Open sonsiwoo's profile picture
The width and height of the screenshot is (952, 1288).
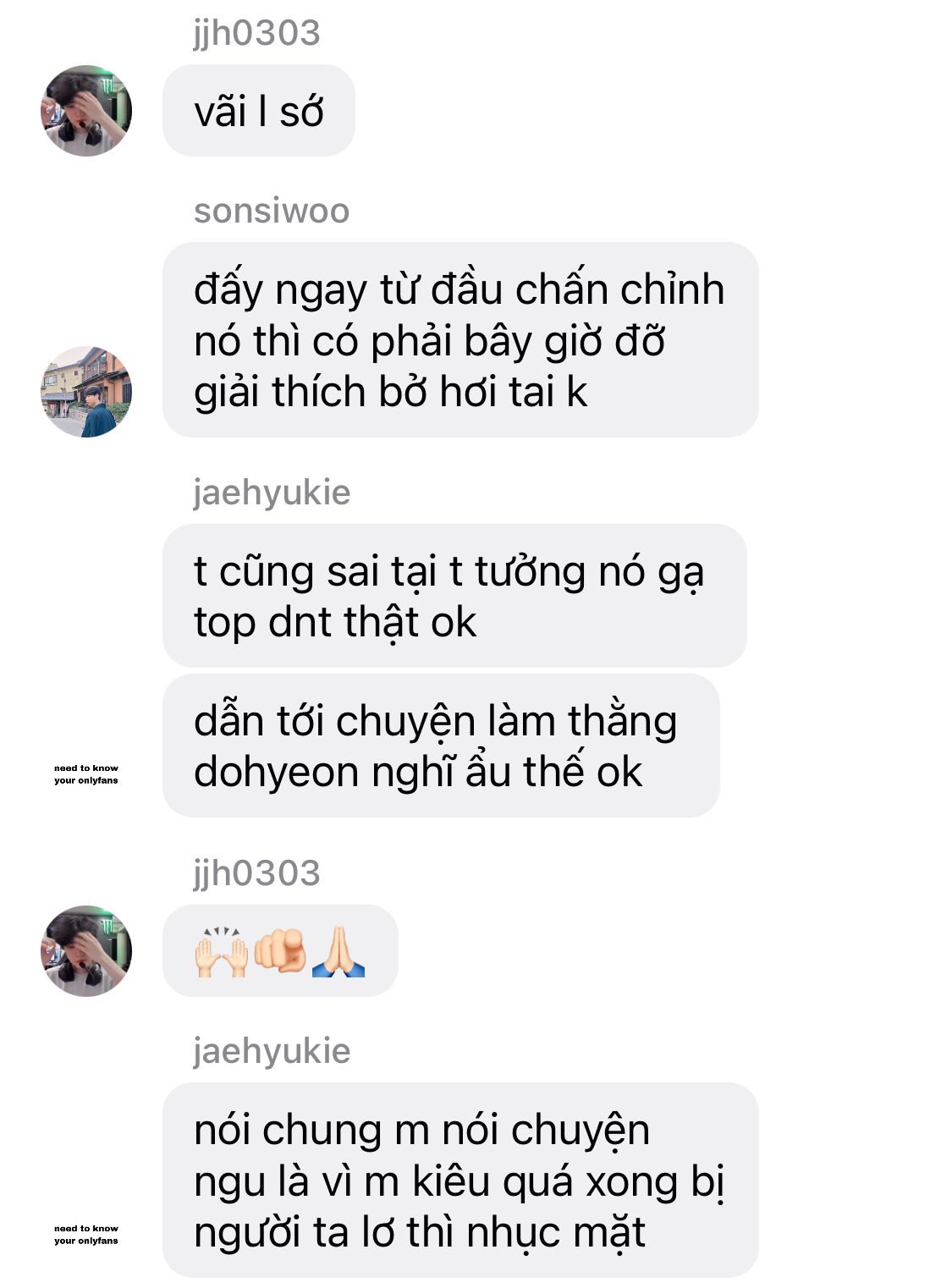pos(86,392)
